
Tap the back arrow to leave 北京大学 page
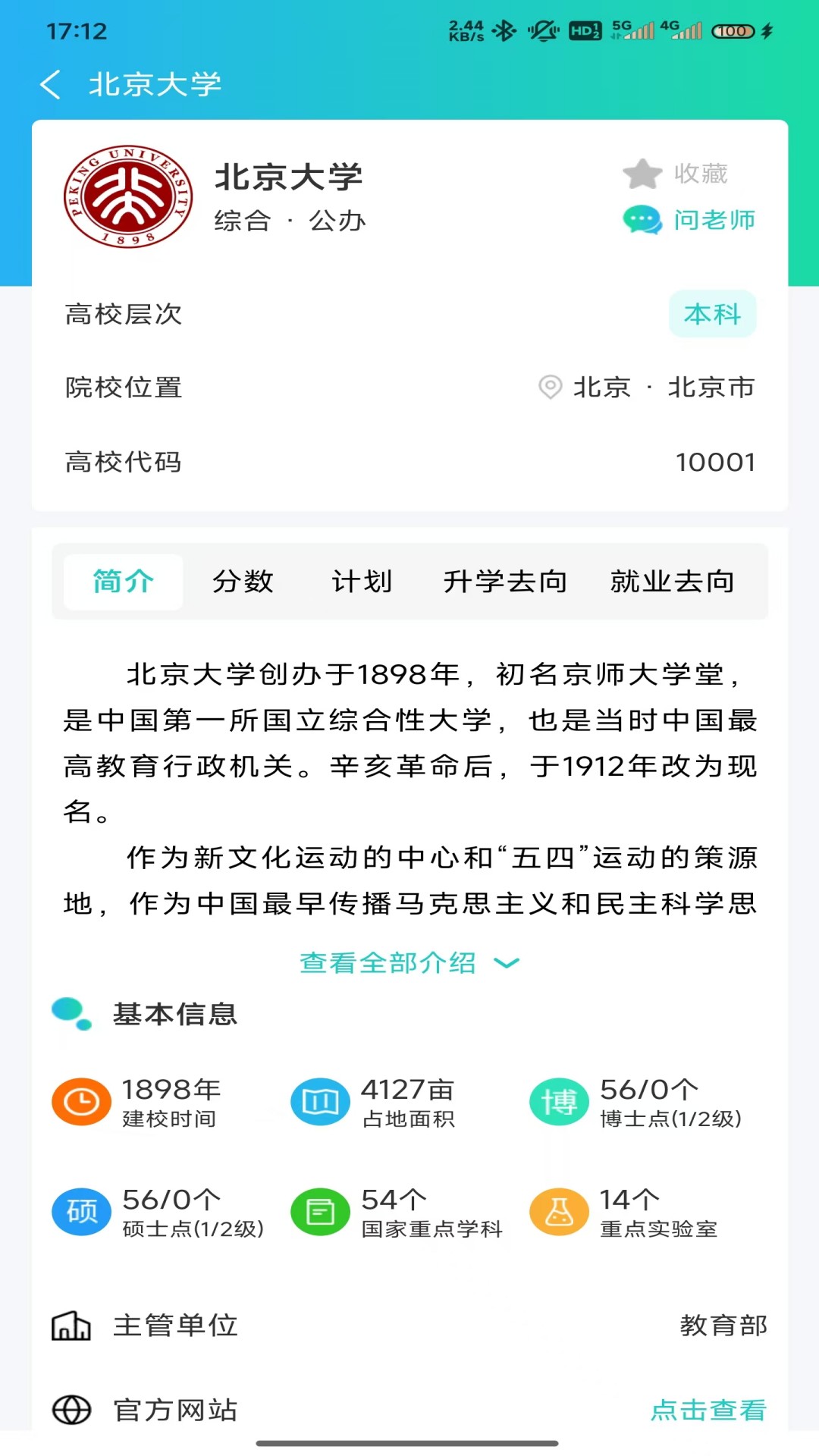pos(52,83)
